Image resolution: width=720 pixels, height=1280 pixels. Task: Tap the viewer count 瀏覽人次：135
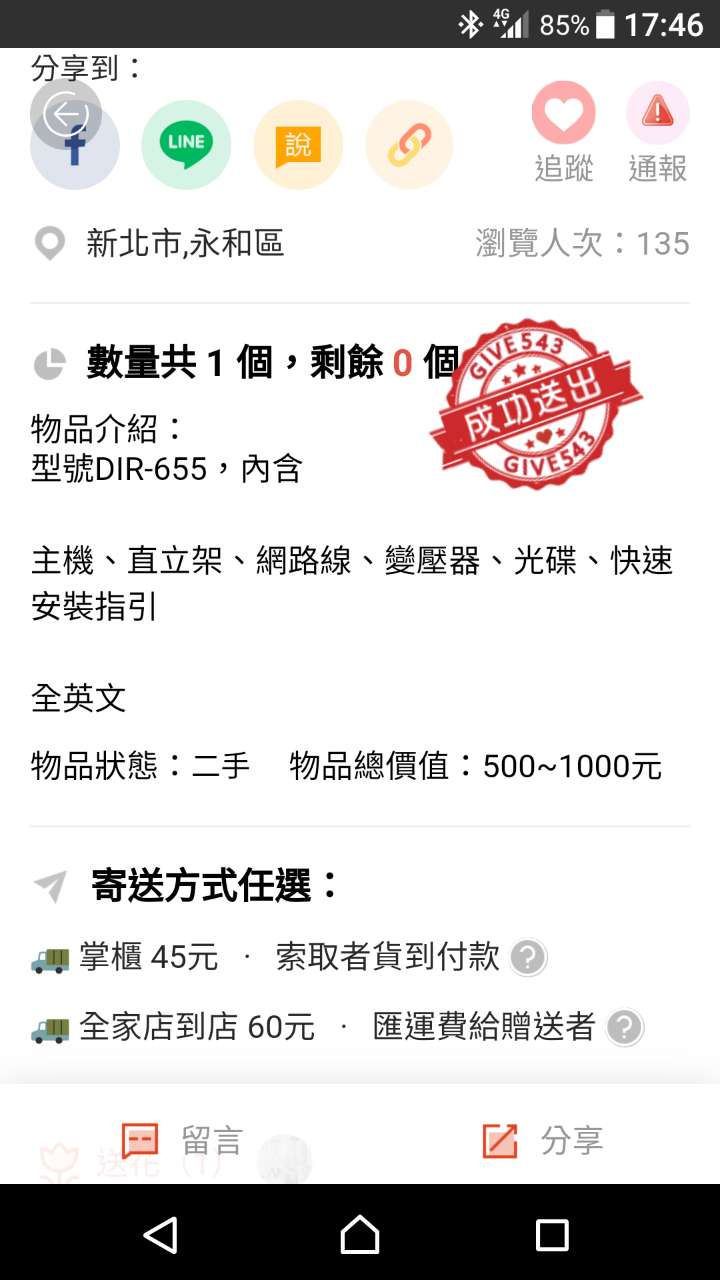pos(583,242)
